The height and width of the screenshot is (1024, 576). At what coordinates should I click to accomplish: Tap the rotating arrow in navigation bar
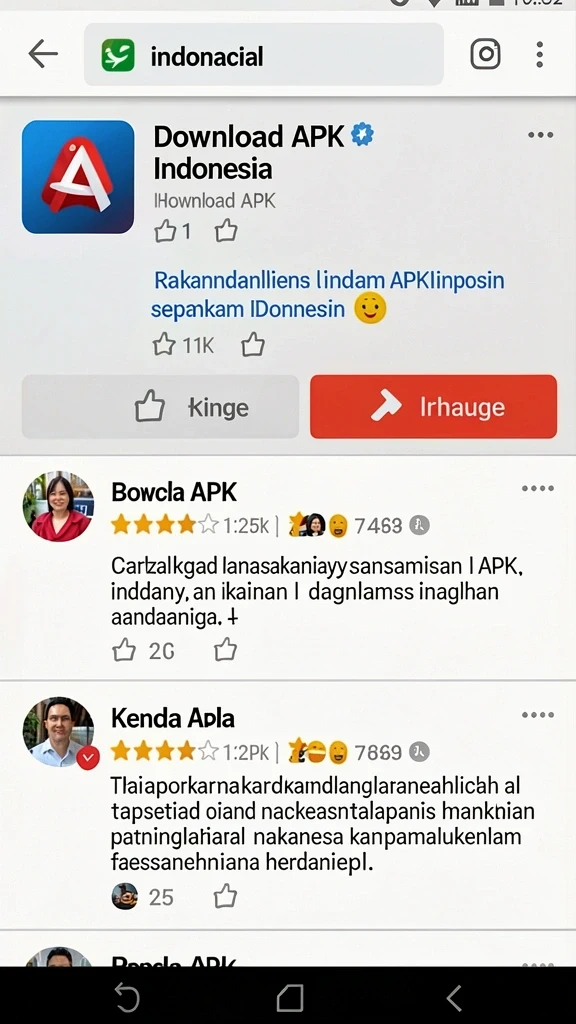click(x=127, y=998)
